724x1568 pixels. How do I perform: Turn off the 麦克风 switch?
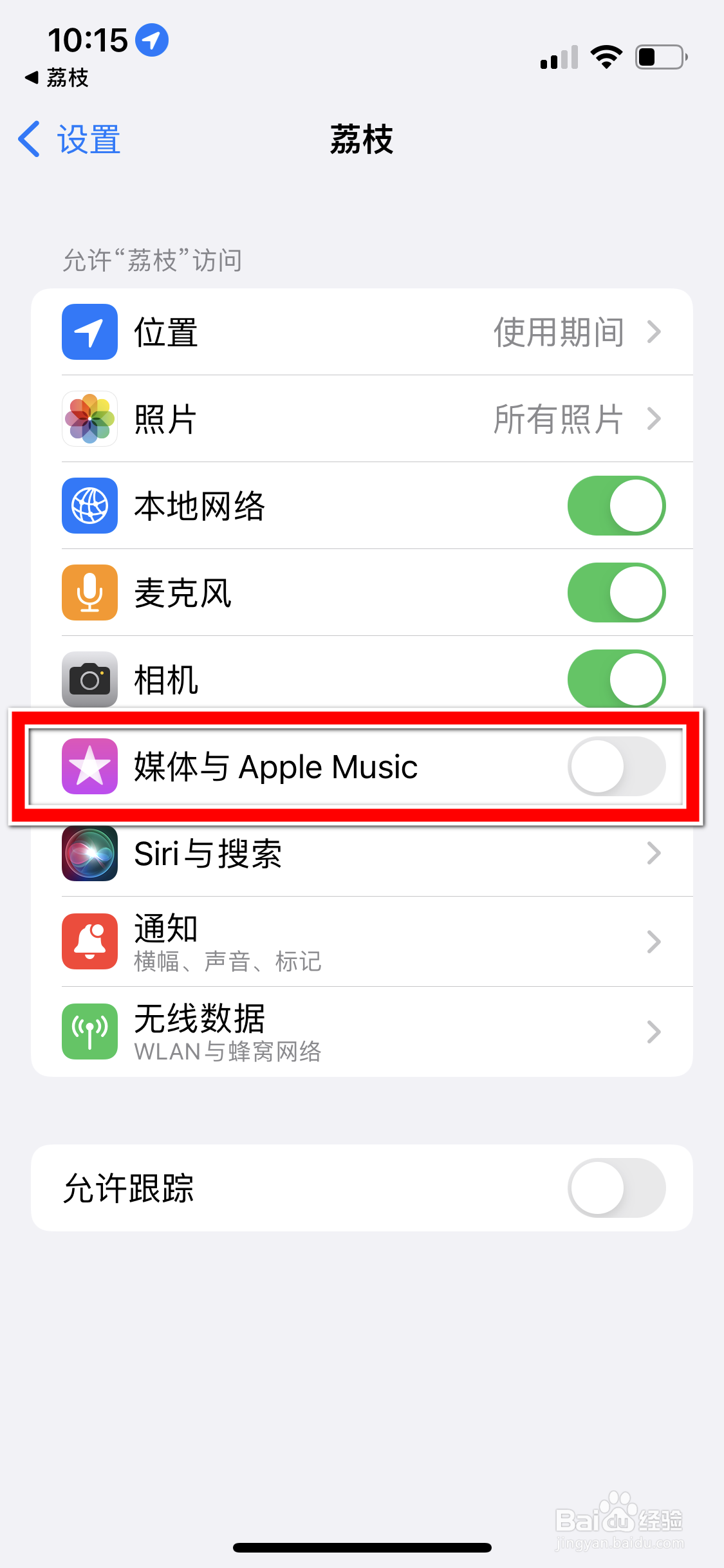click(617, 593)
